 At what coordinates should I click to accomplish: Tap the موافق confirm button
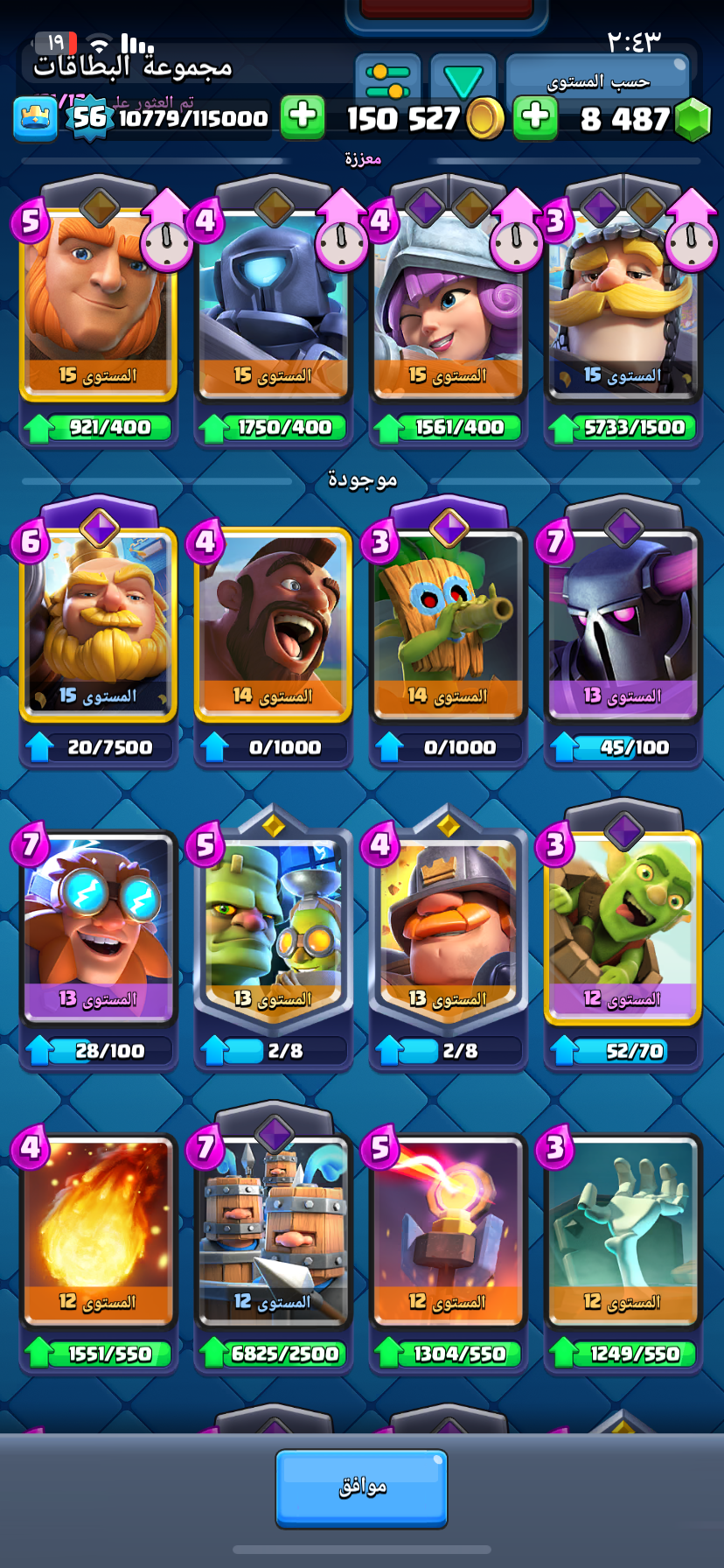(361, 1488)
